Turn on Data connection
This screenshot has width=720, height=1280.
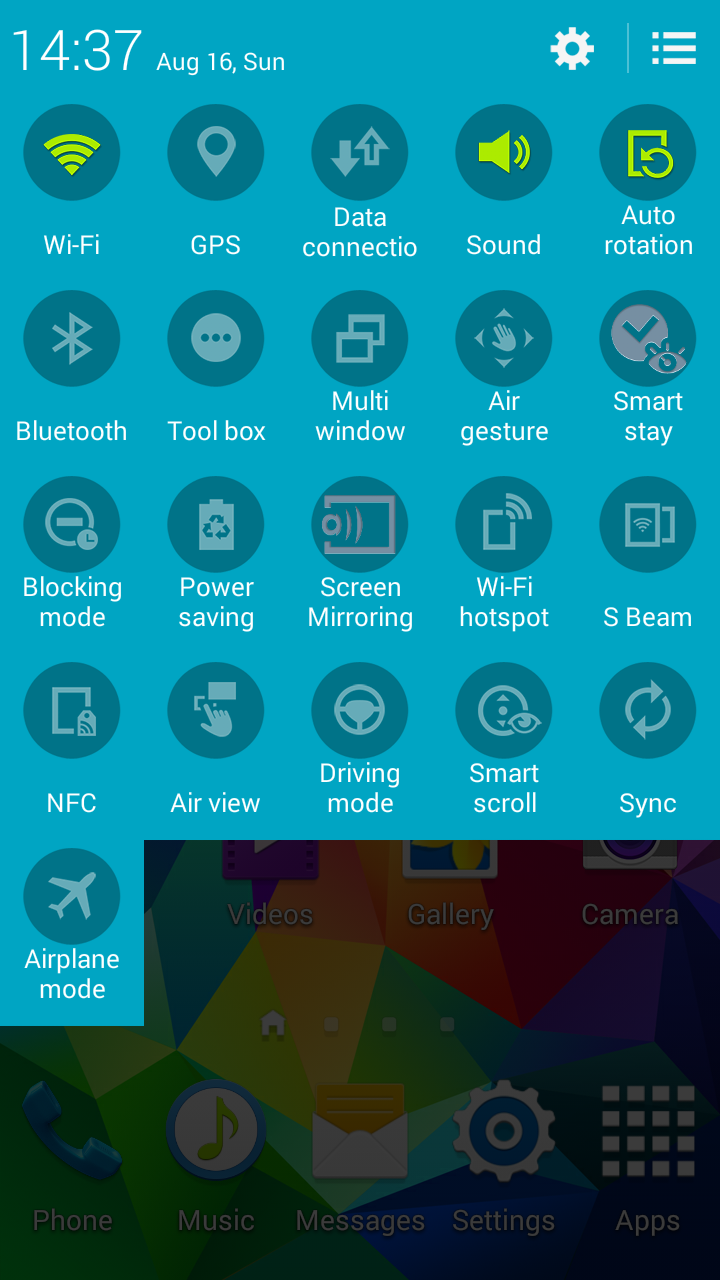point(360,153)
